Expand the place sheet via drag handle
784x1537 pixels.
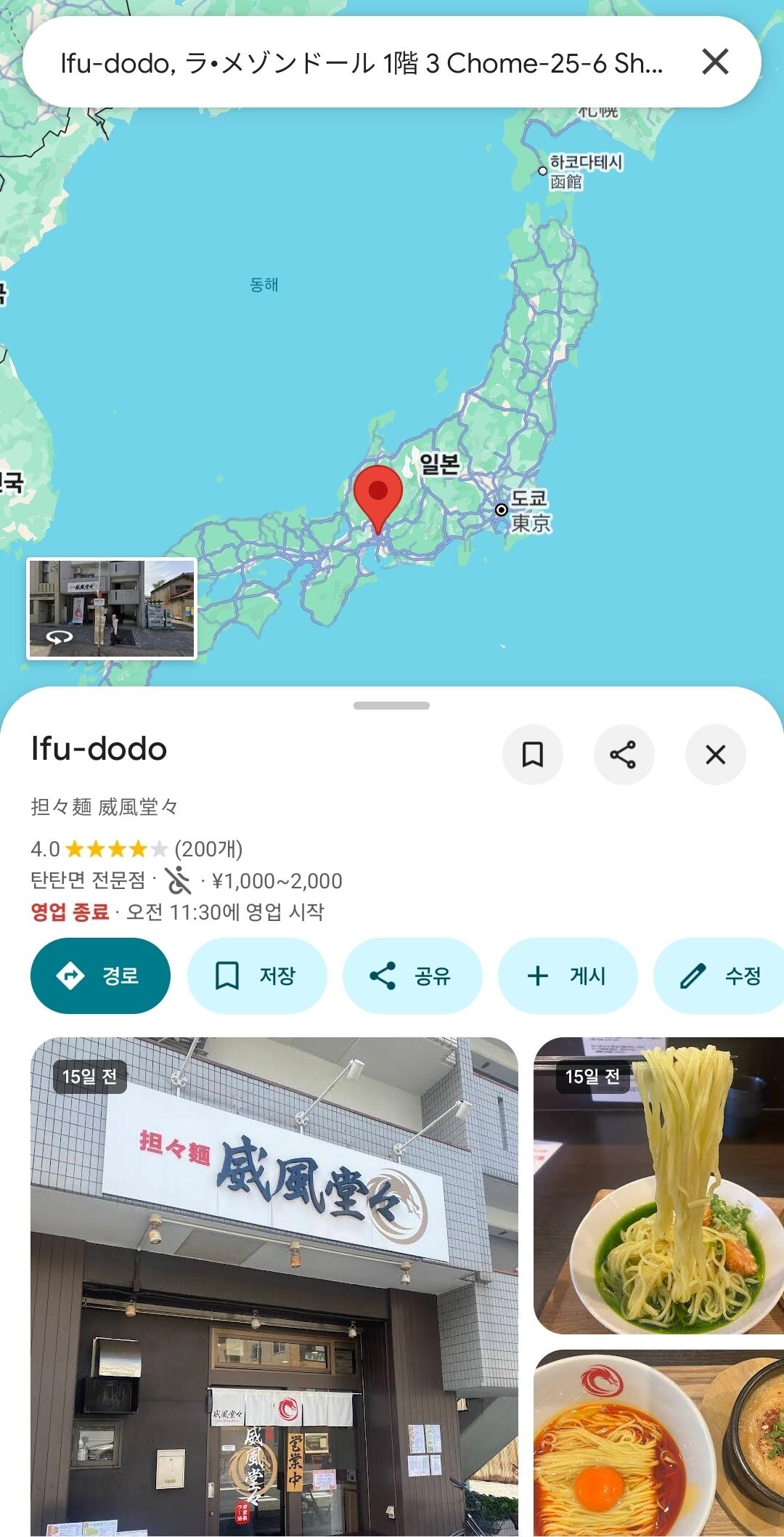(x=391, y=705)
